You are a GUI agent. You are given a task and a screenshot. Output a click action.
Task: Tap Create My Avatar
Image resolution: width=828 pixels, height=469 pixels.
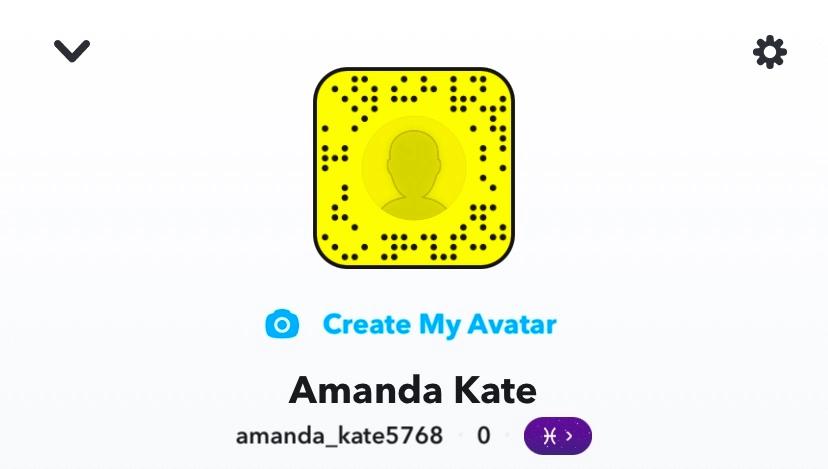click(x=438, y=324)
